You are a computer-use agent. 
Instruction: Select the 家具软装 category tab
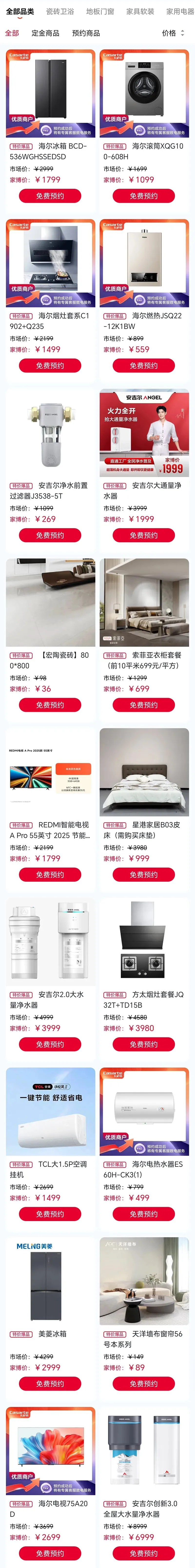click(x=140, y=12)
